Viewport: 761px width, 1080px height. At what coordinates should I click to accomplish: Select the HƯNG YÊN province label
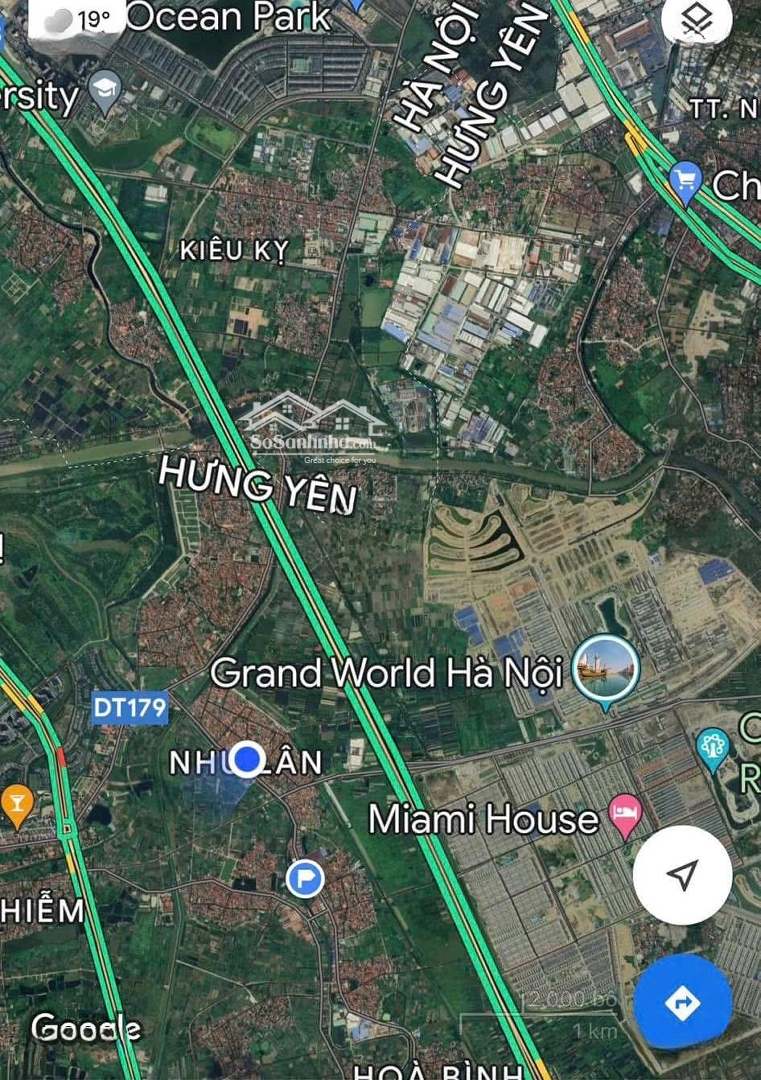click(259, 485)
